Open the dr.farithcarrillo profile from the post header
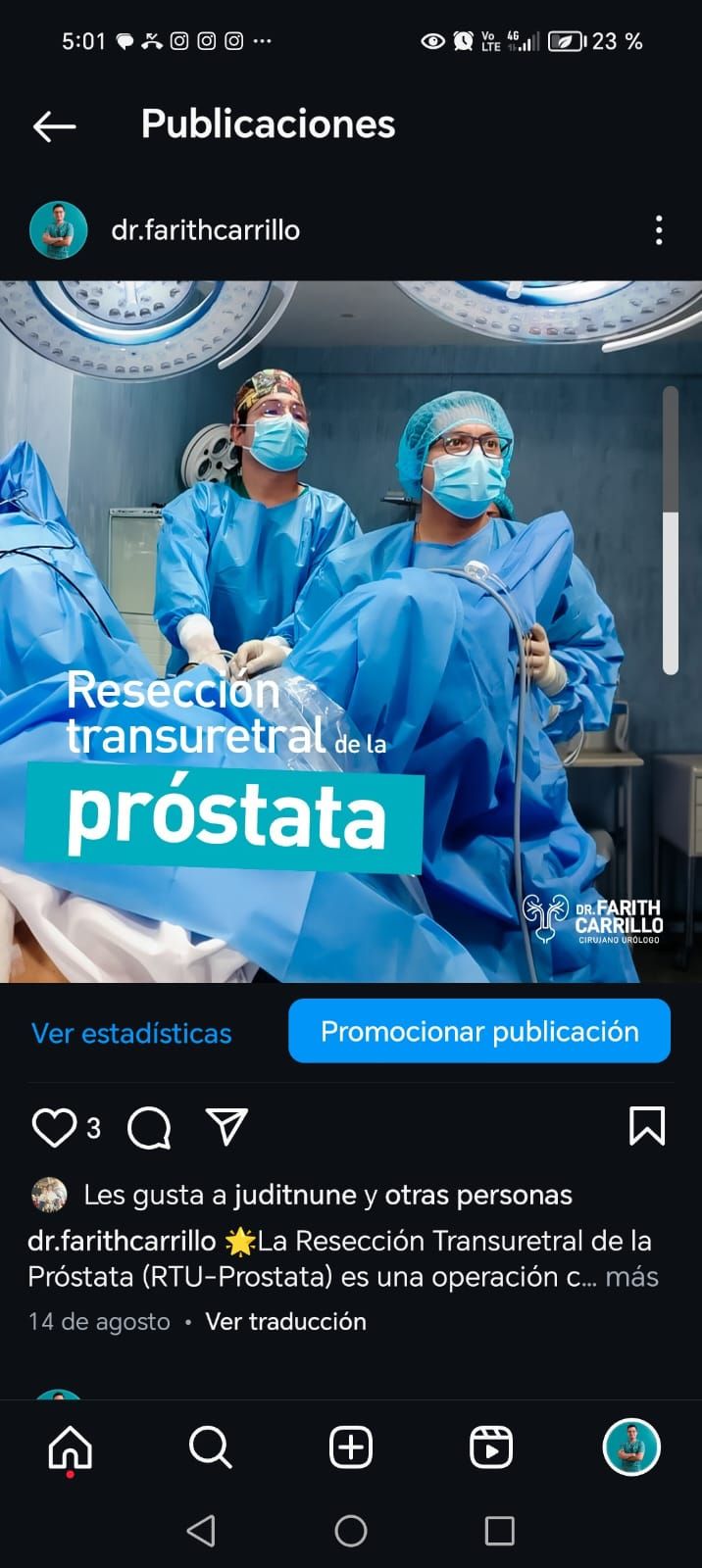 pos(205,230)
